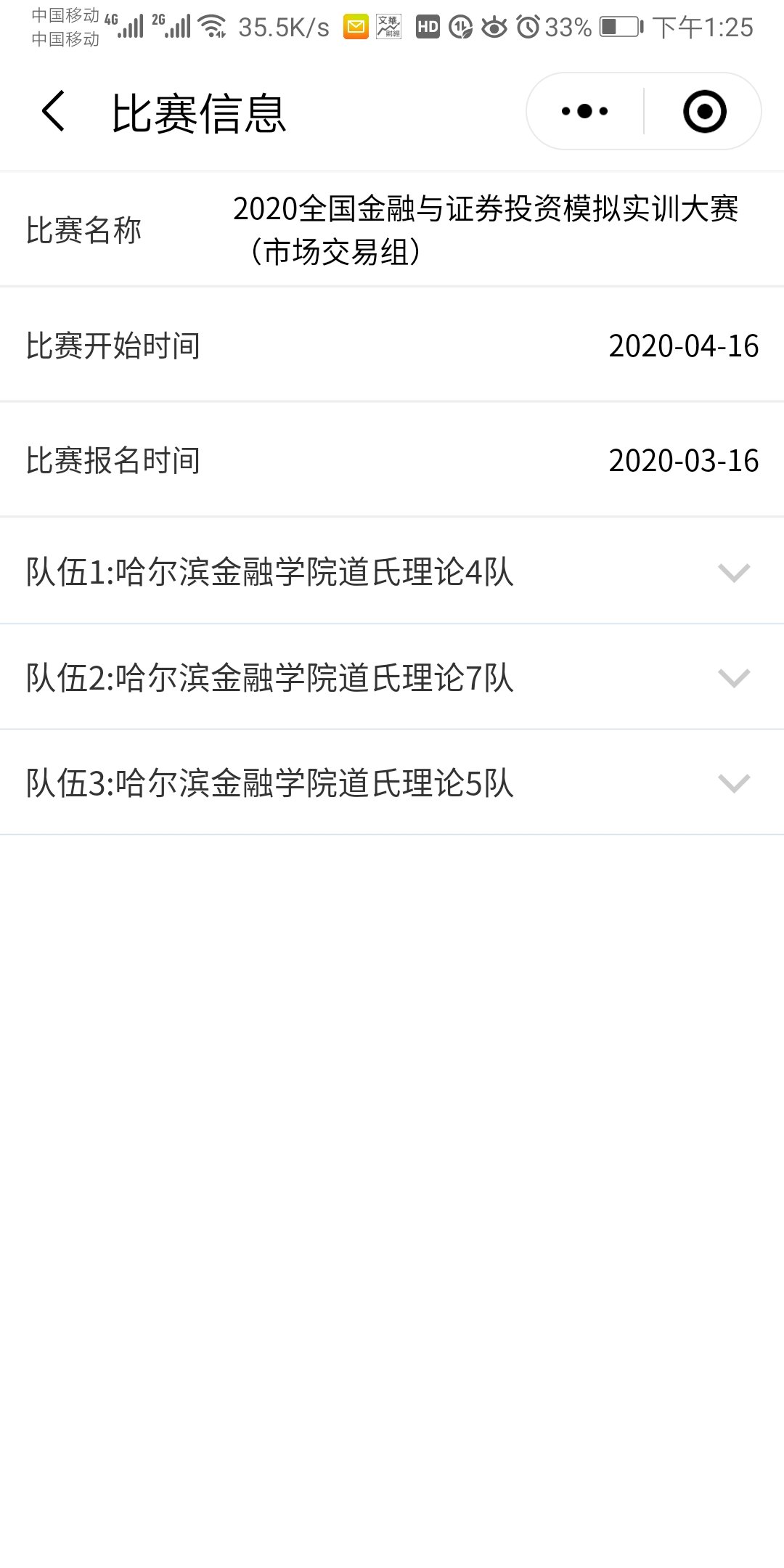
Task: Expand 队伍2 哈尔滨金融学院道氏理论7队
Action: coord(733,678)
